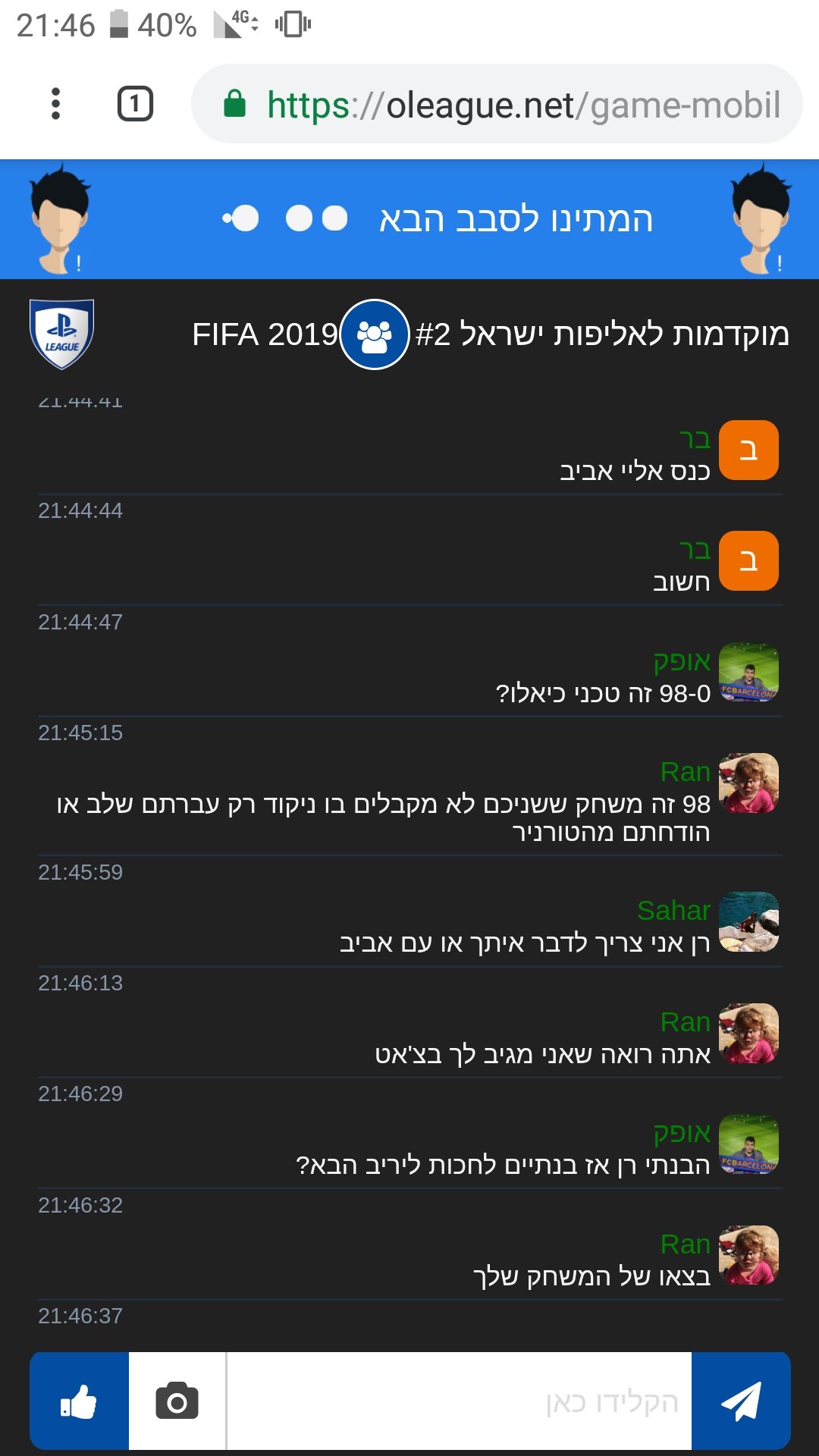Attach a photo with the camera icon

[x=177, y=1401]
